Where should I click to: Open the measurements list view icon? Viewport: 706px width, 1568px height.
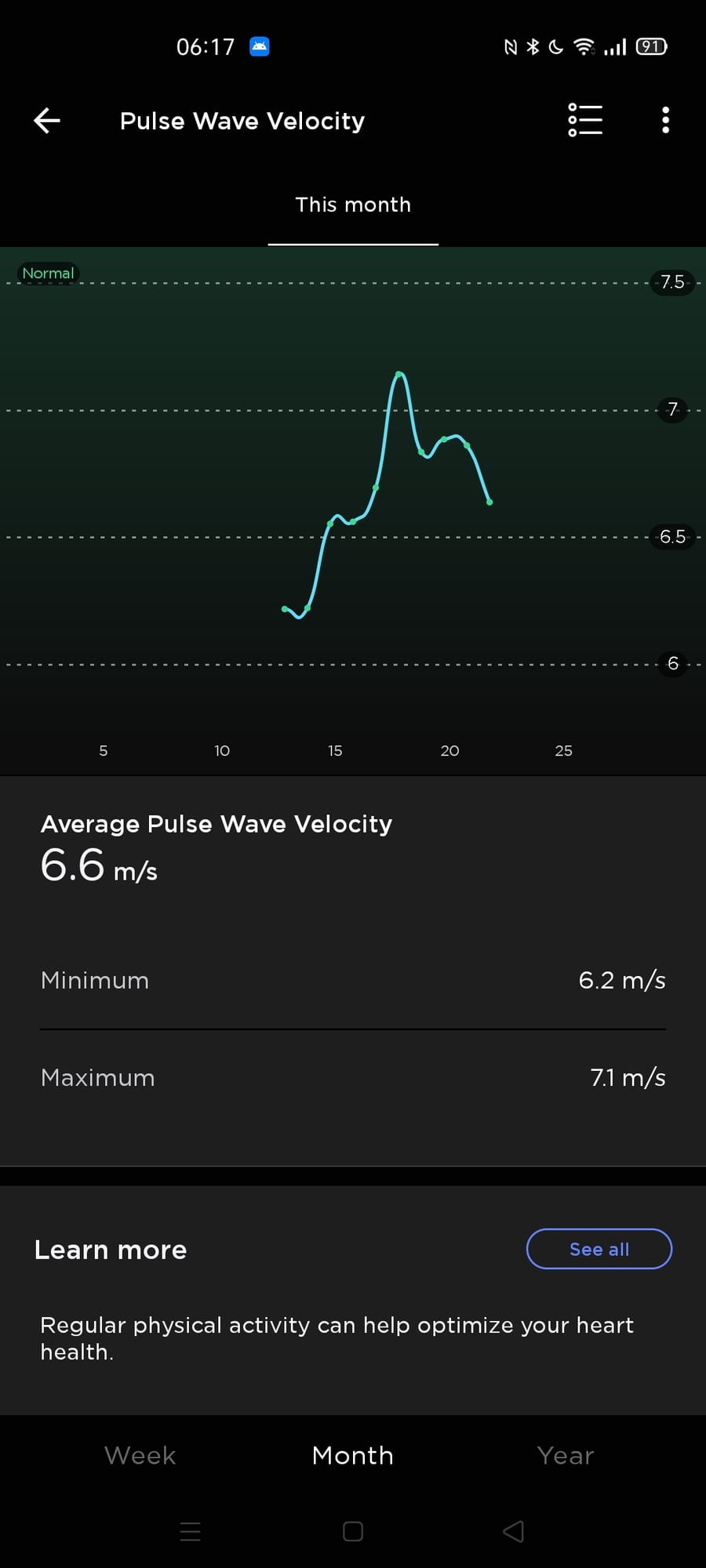point(585,121)
